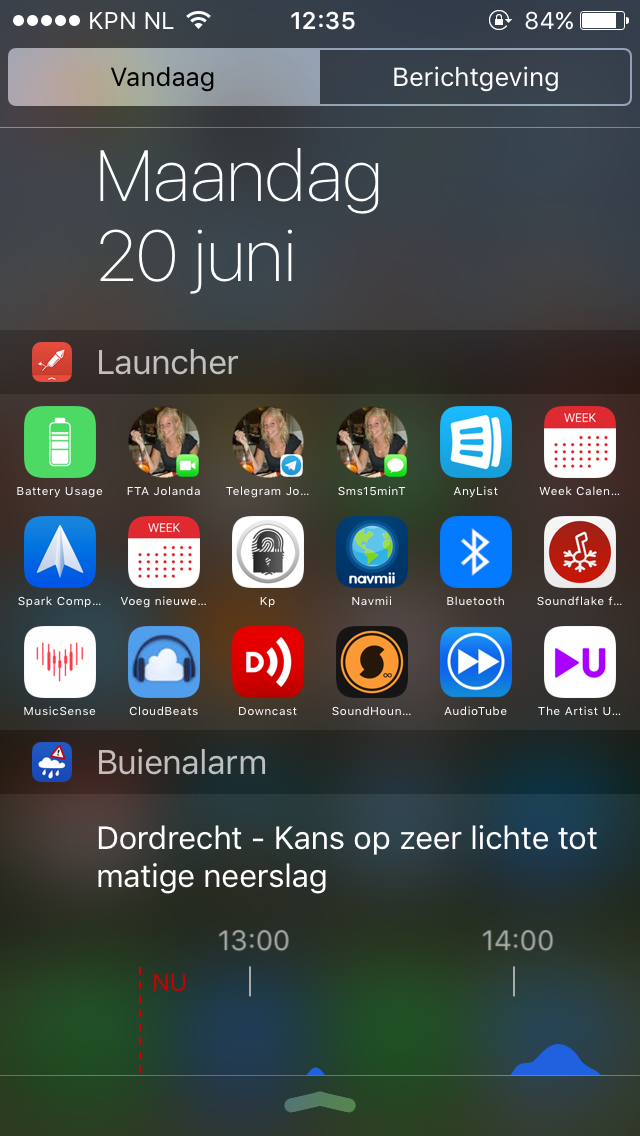Open the AudioTube app
The height and width of the screenshot is (1136, 640).
[476, 662]
